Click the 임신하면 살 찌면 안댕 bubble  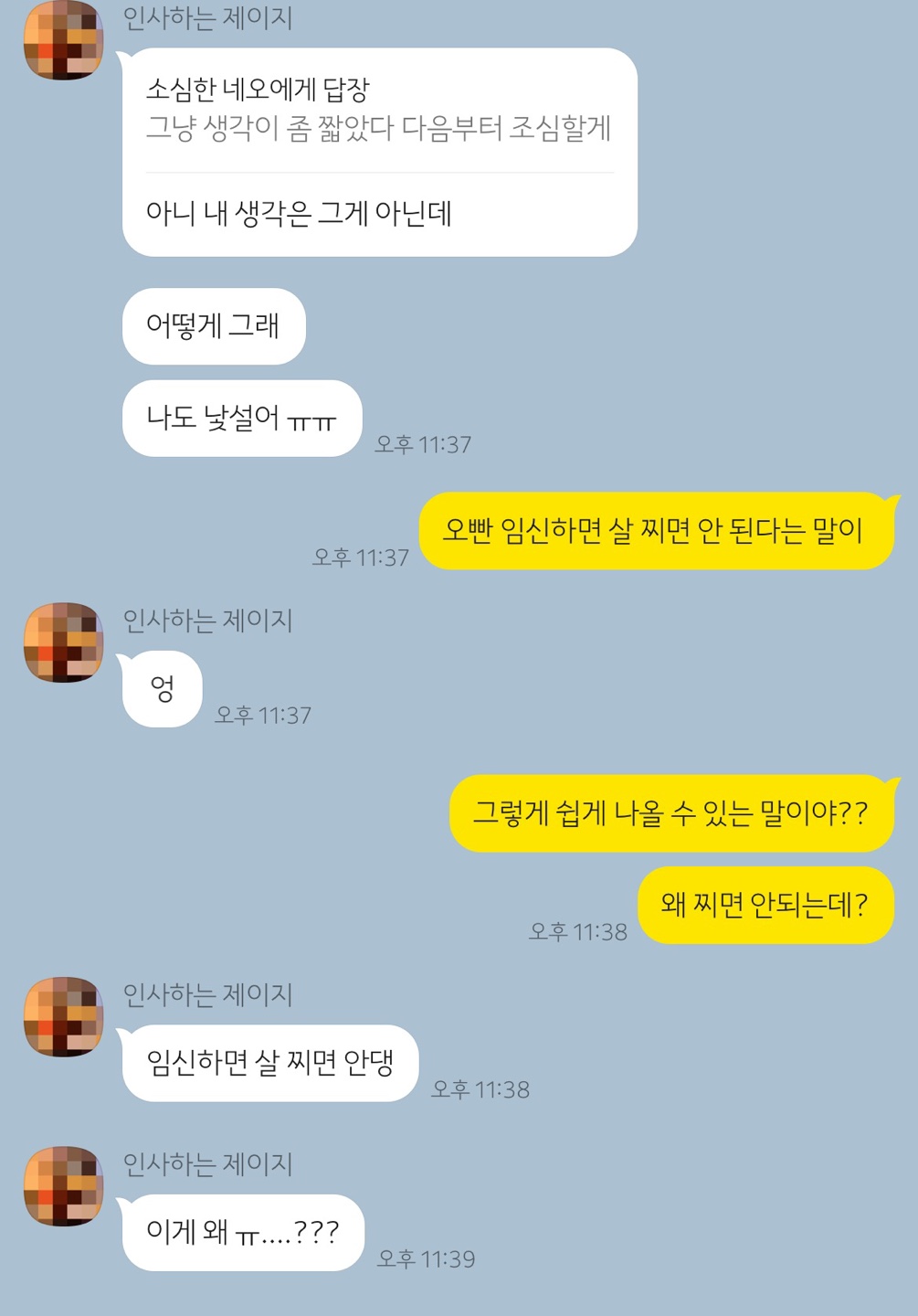click(x=269, y=1063)
